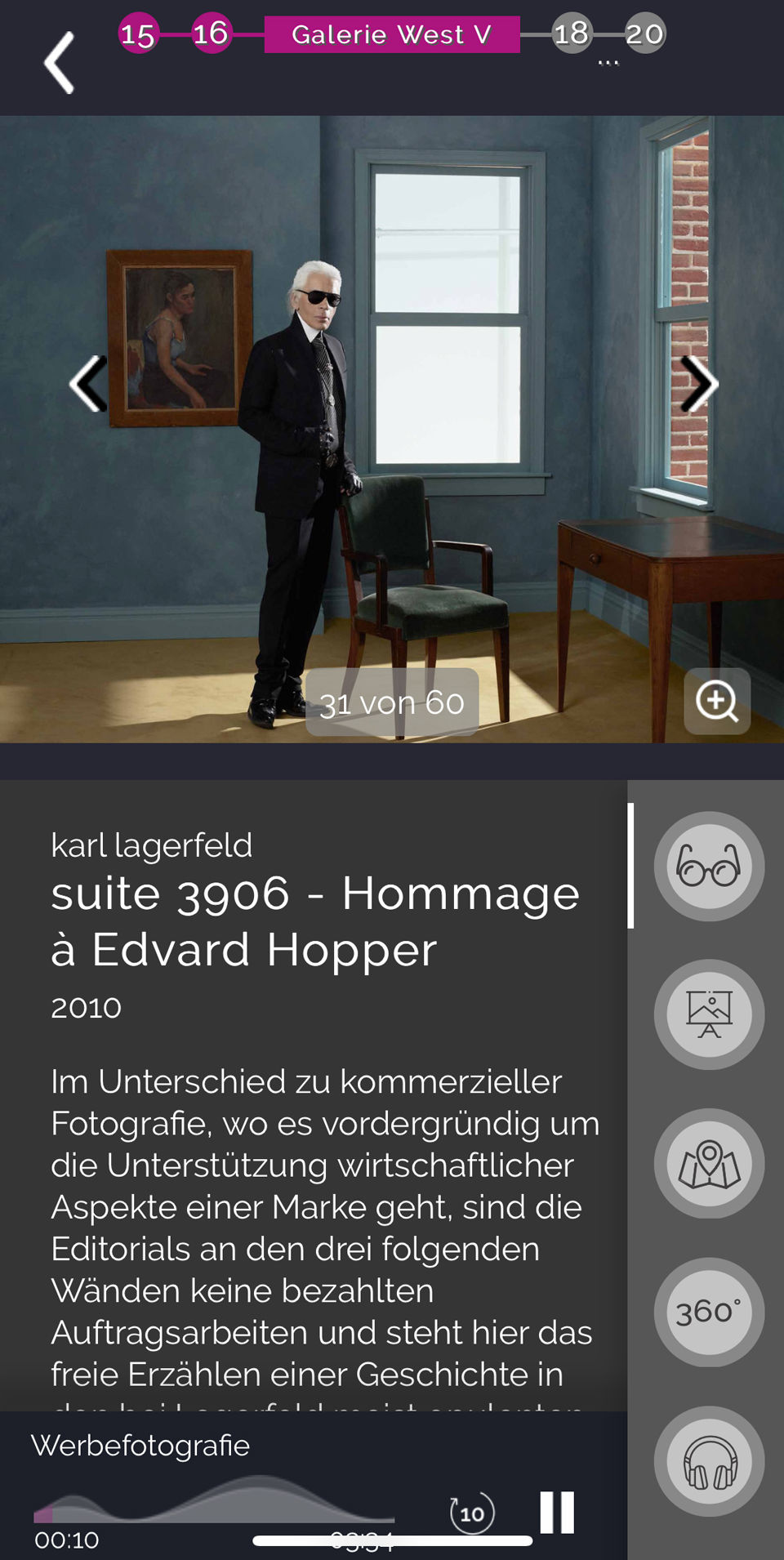Open the artwork easel view

709,1014
